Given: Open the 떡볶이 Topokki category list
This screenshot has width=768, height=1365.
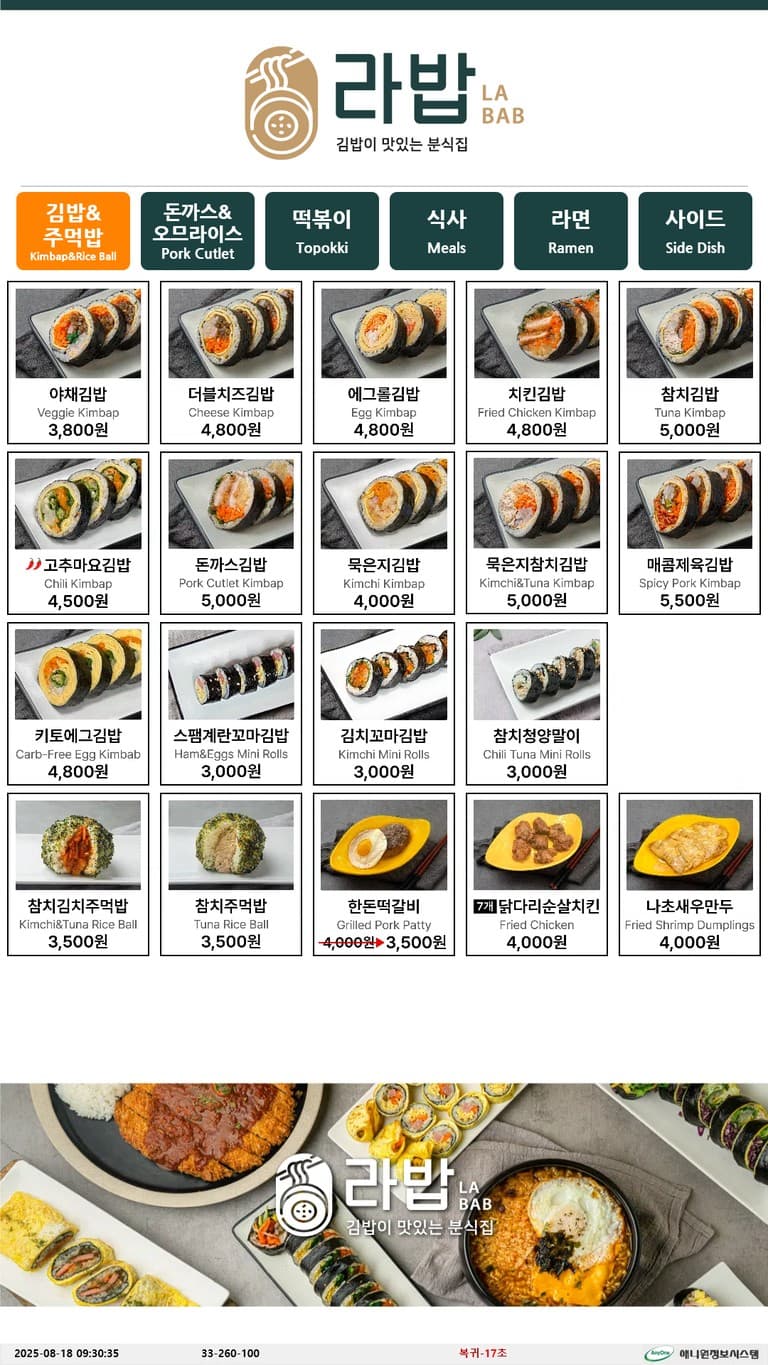Looking at the screenshot, I should (x=322, y=230).
